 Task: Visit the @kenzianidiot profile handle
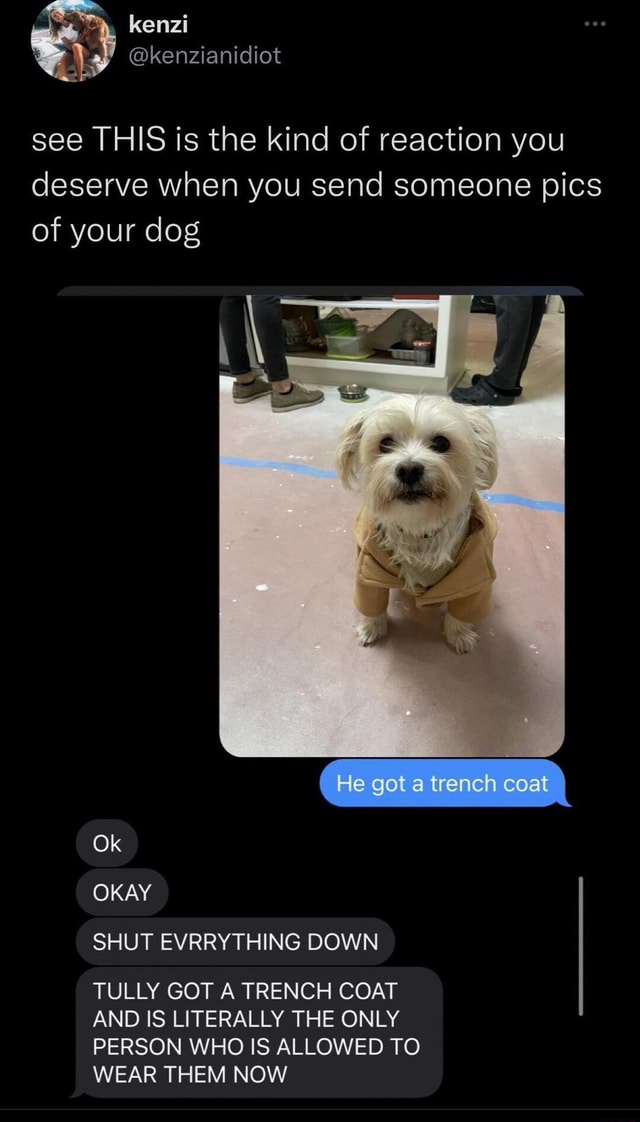205,56
